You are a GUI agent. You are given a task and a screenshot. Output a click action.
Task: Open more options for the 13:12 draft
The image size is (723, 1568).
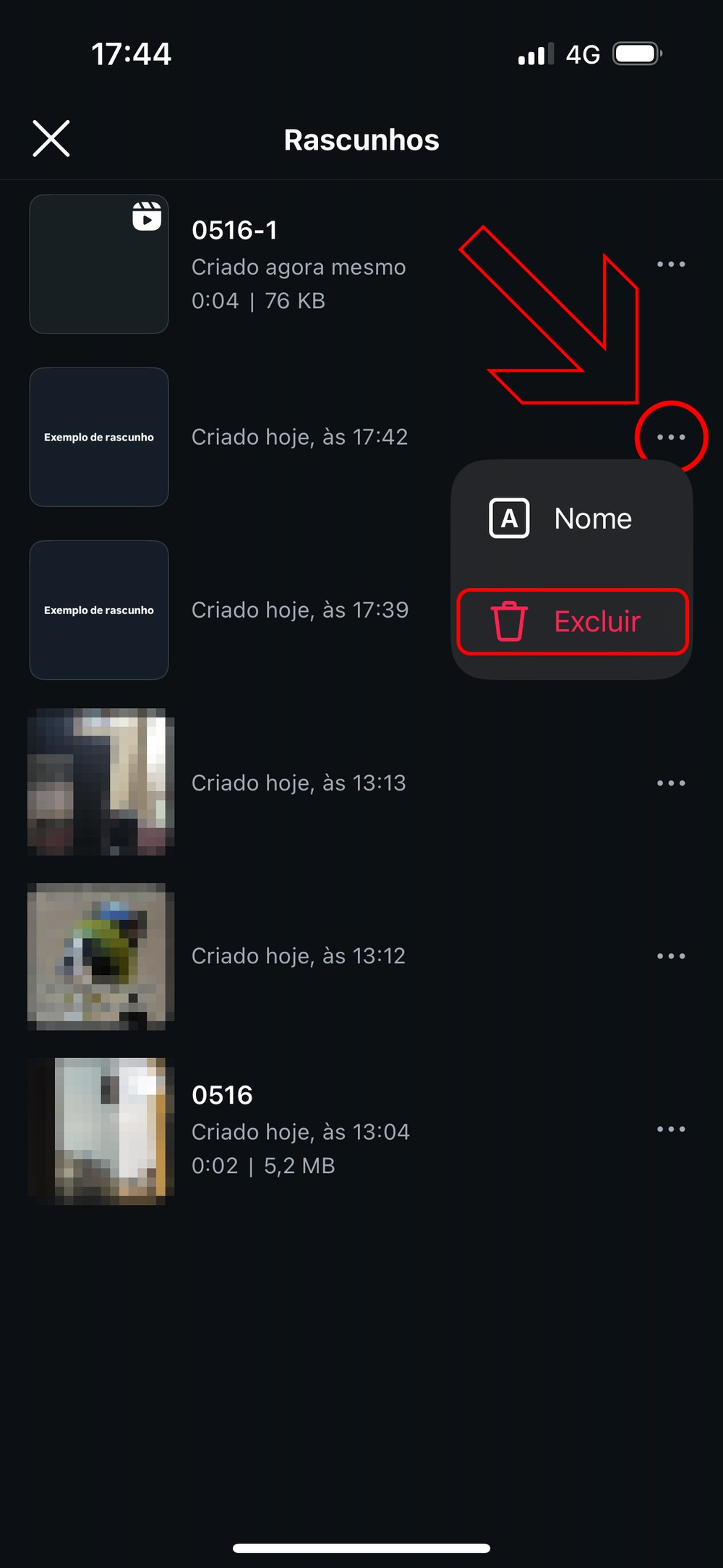tap(671, 956)
